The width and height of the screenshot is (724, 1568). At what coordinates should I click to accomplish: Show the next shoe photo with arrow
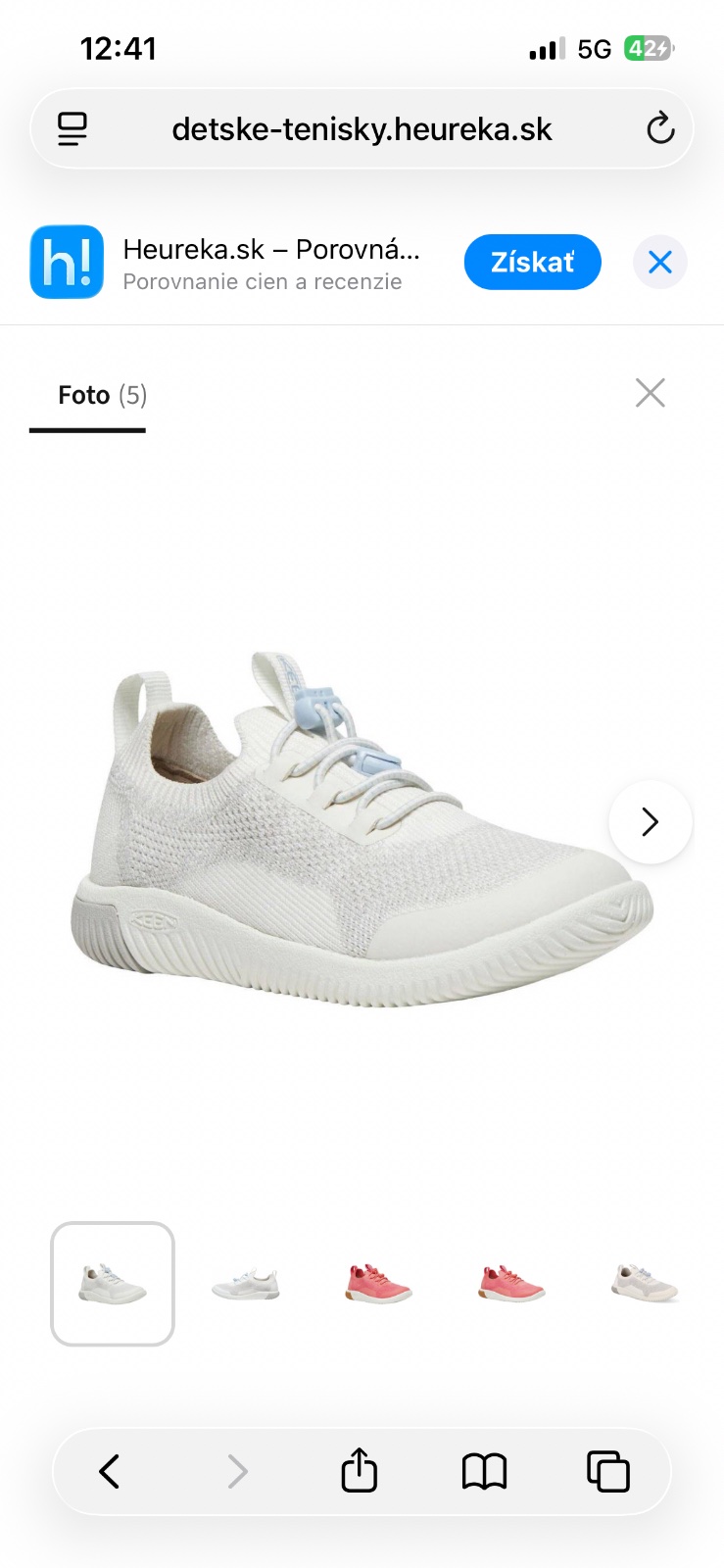pyautogui.click(x=651, y=821)
